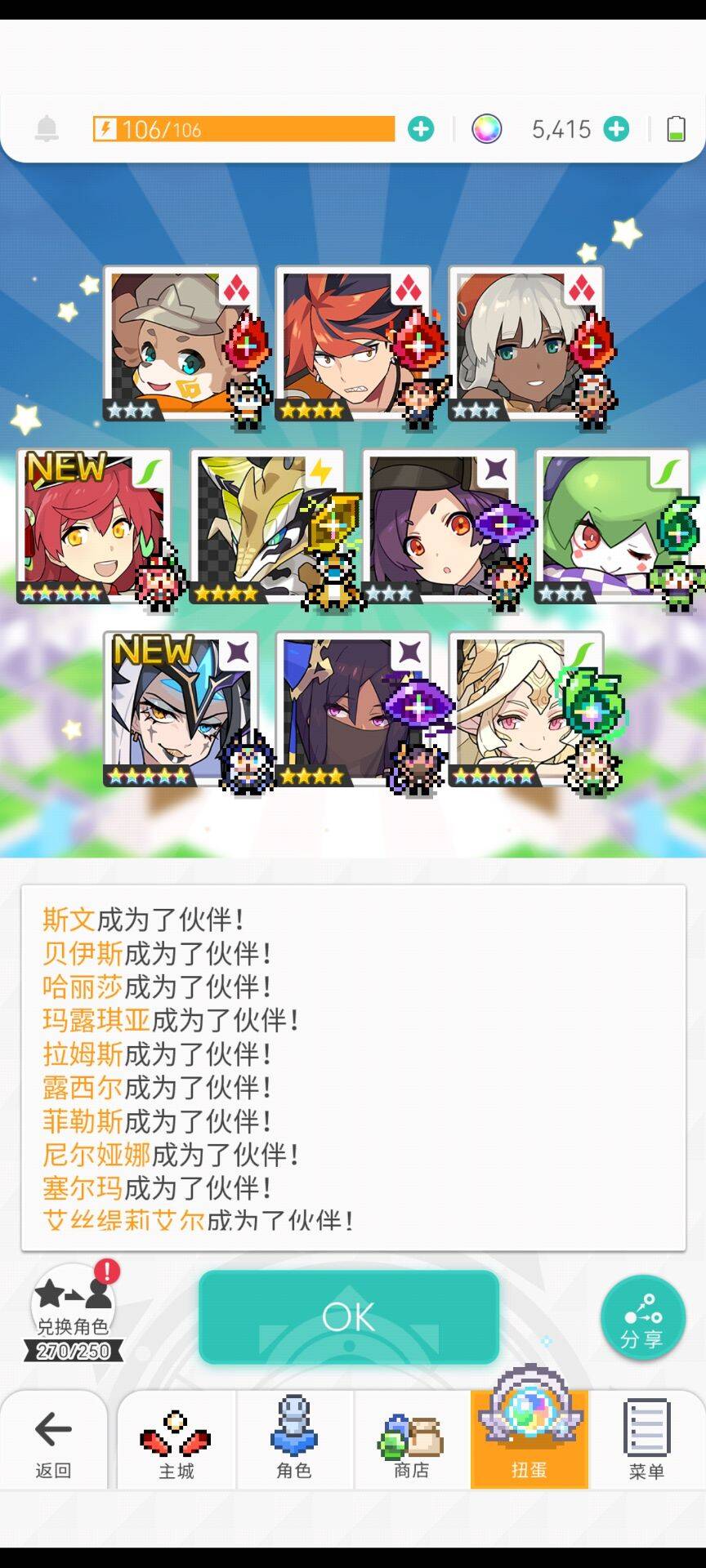Switch to the 商店 tab
Image resolution: width=706 pixels, height=1568 pixels.
coord(412,1442)
